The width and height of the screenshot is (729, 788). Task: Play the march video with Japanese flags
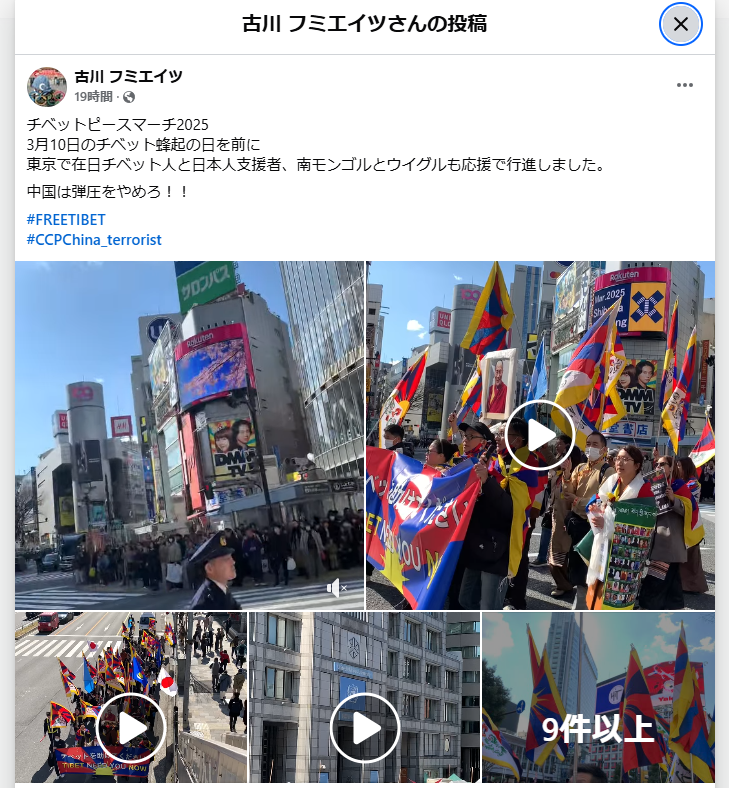pos(131,727)
